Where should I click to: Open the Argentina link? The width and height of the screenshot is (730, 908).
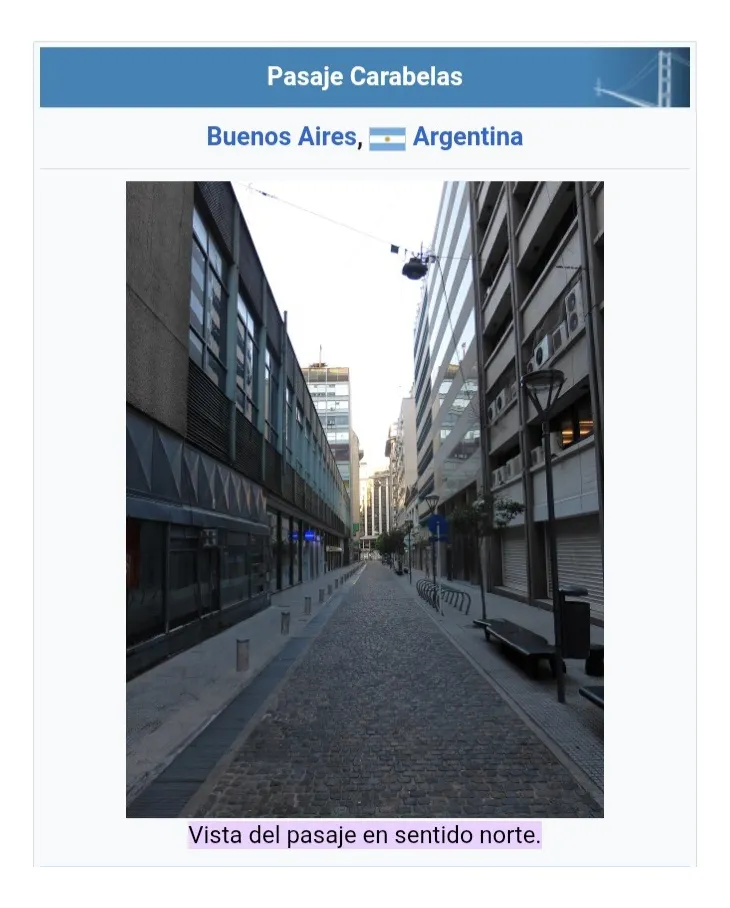pos(467,137)
